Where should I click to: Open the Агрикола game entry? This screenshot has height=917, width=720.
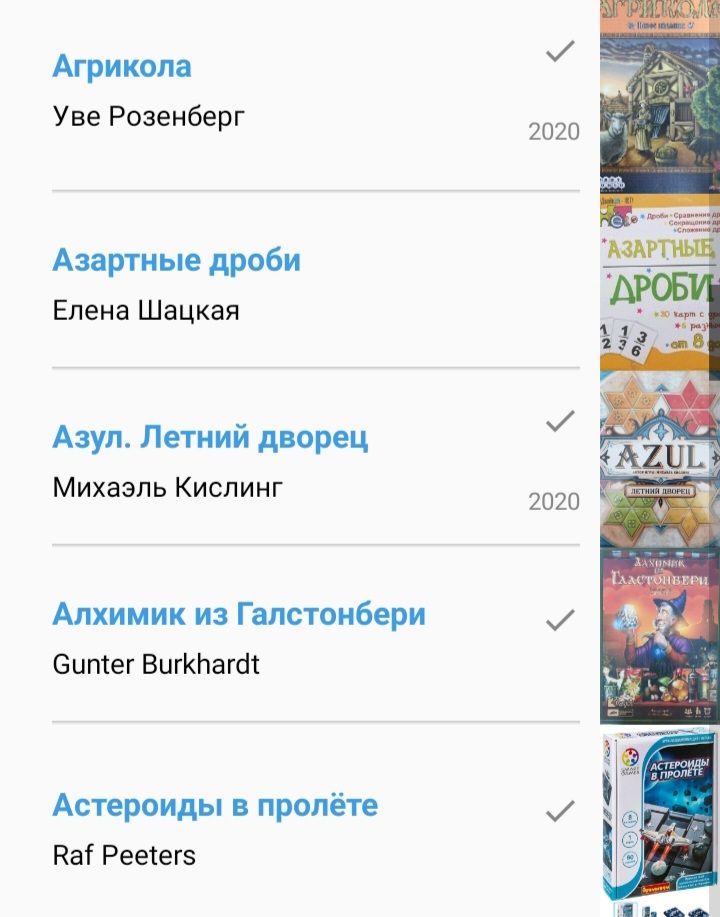point(122,67)
